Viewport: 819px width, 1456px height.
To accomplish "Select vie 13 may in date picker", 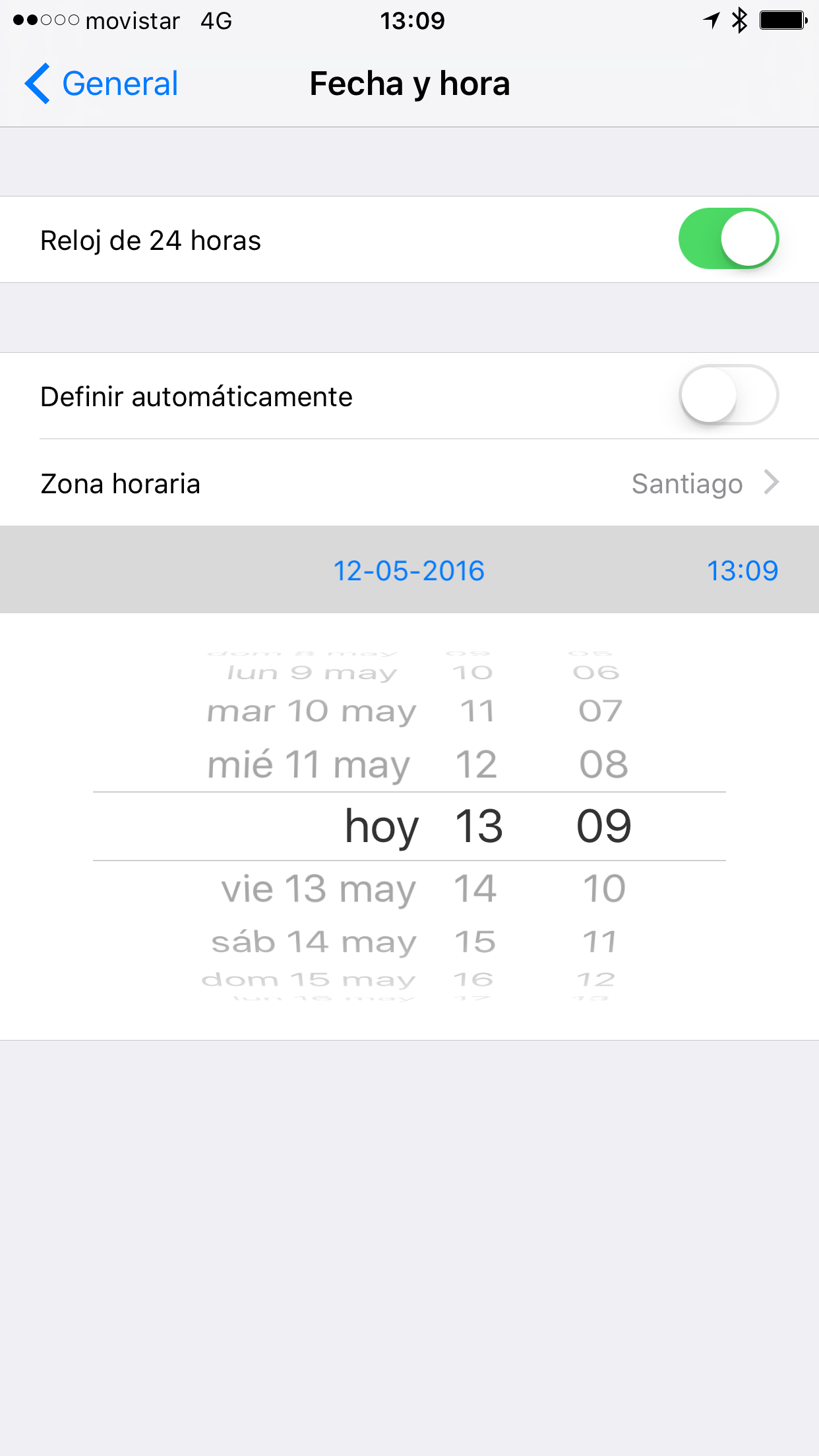I will pyautogui.click(x=318, y=889).
